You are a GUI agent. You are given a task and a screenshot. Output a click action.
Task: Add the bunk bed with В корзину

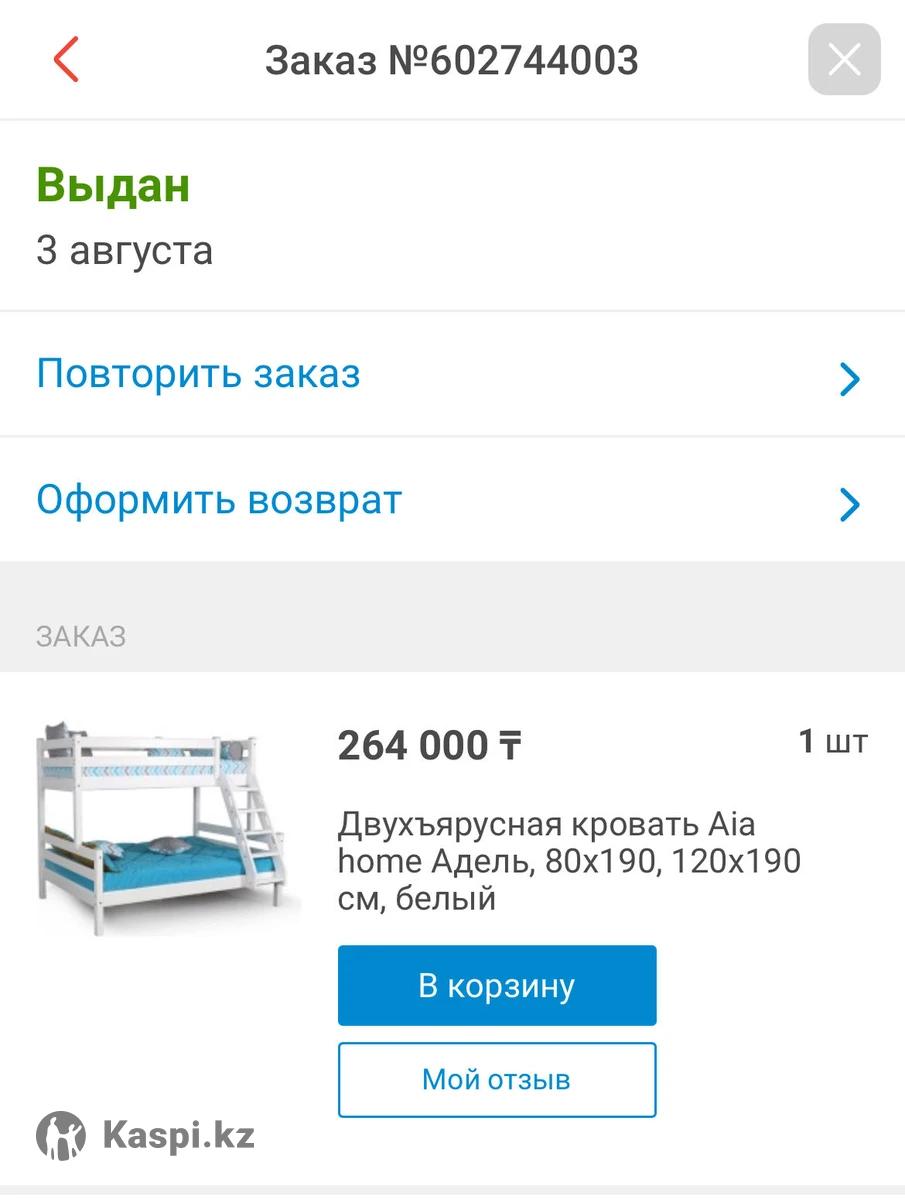pyautogui.click(x=497, y=986)
